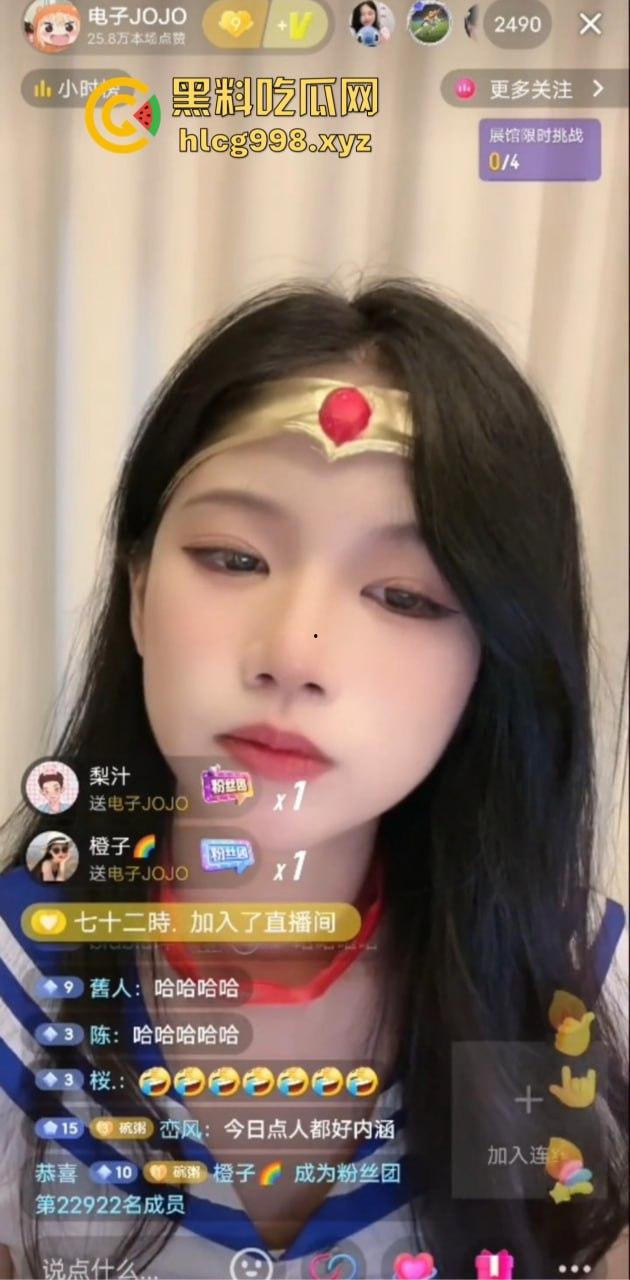Tap 加入连线 to join the co-stream
This screenshot has width=630, height=1280.
click(x=520, y=1120)
